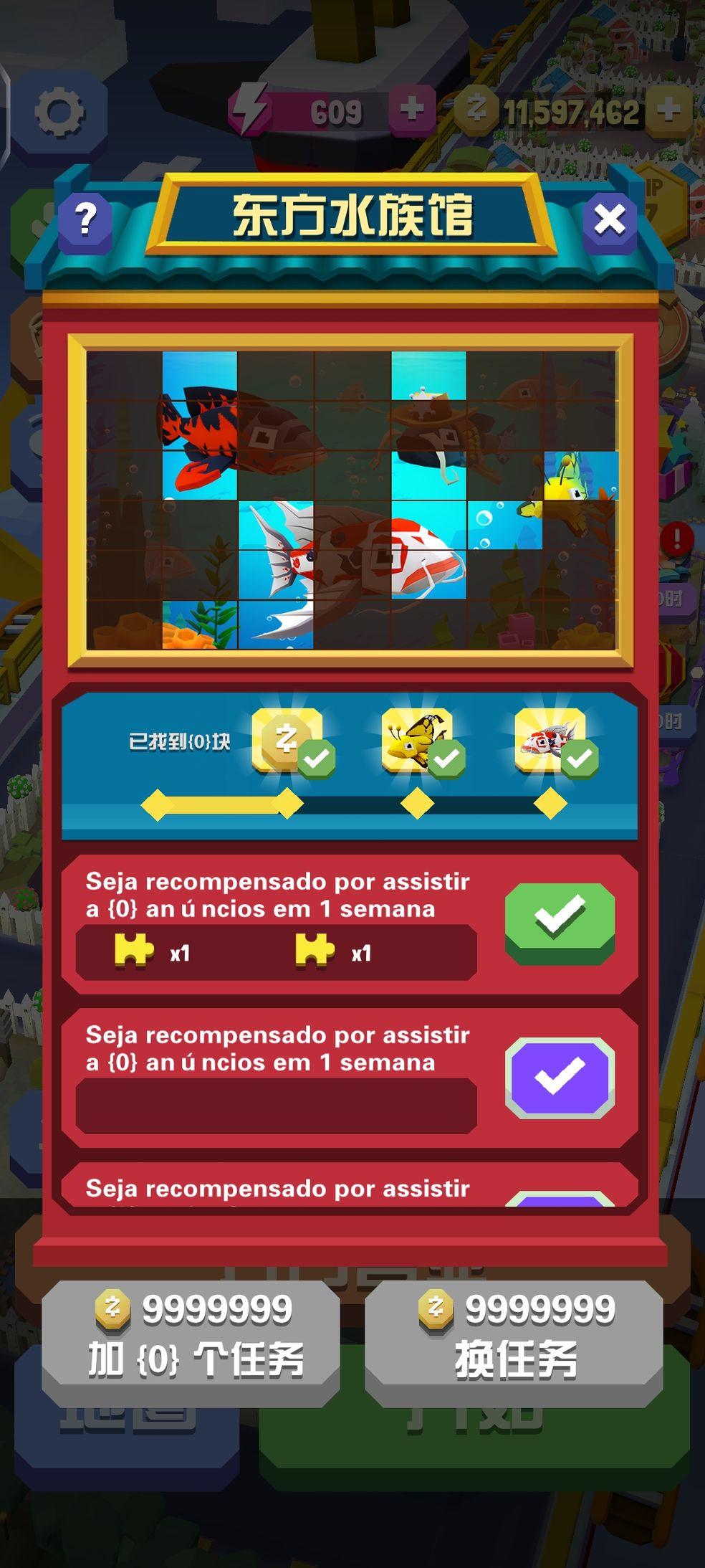Select the yellow fish reward milestone
This screenshot has height=1568, width=705.
click(x=418, y=741)
